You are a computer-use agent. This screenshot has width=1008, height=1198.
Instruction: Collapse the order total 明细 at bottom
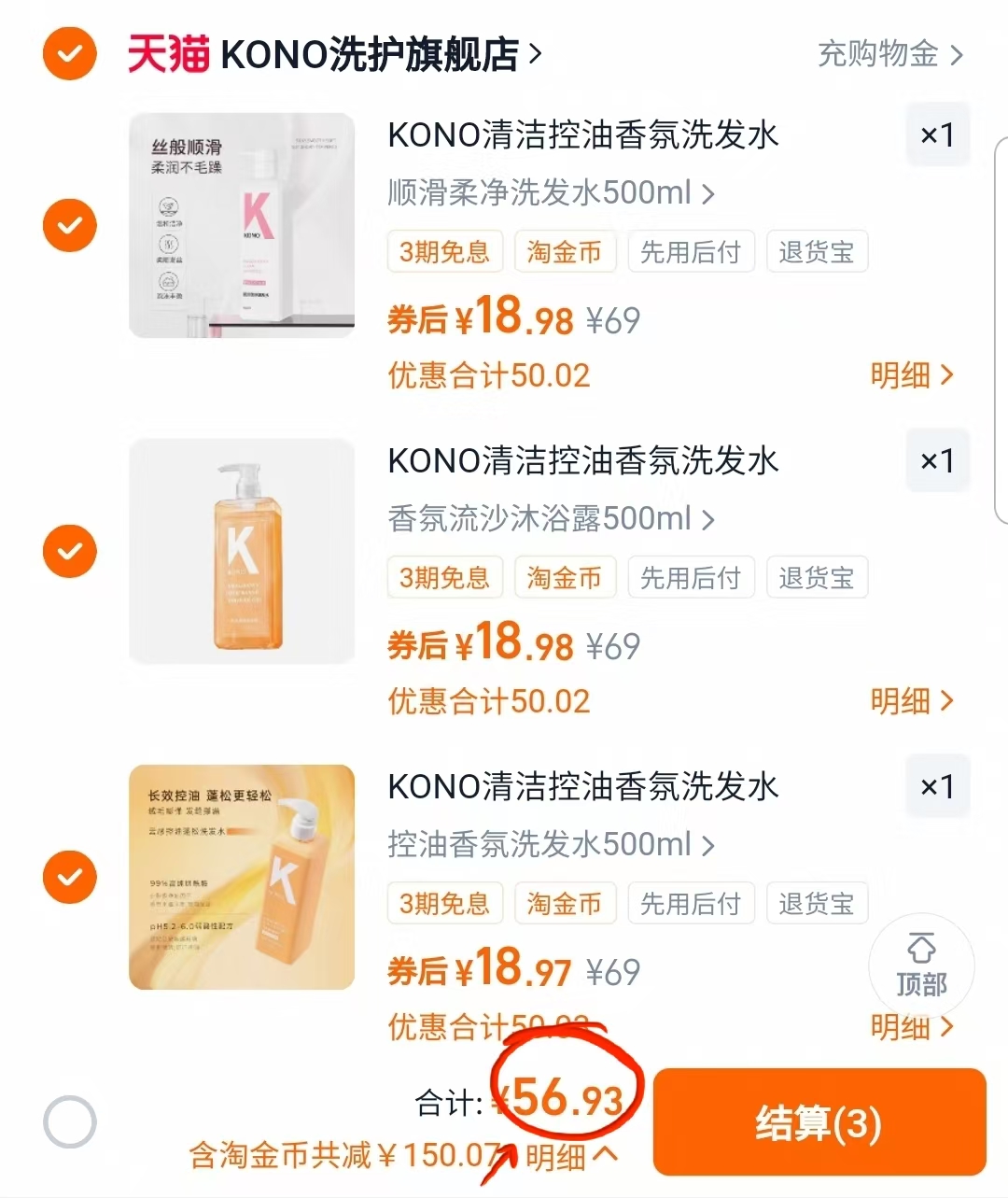(571, 1155)
